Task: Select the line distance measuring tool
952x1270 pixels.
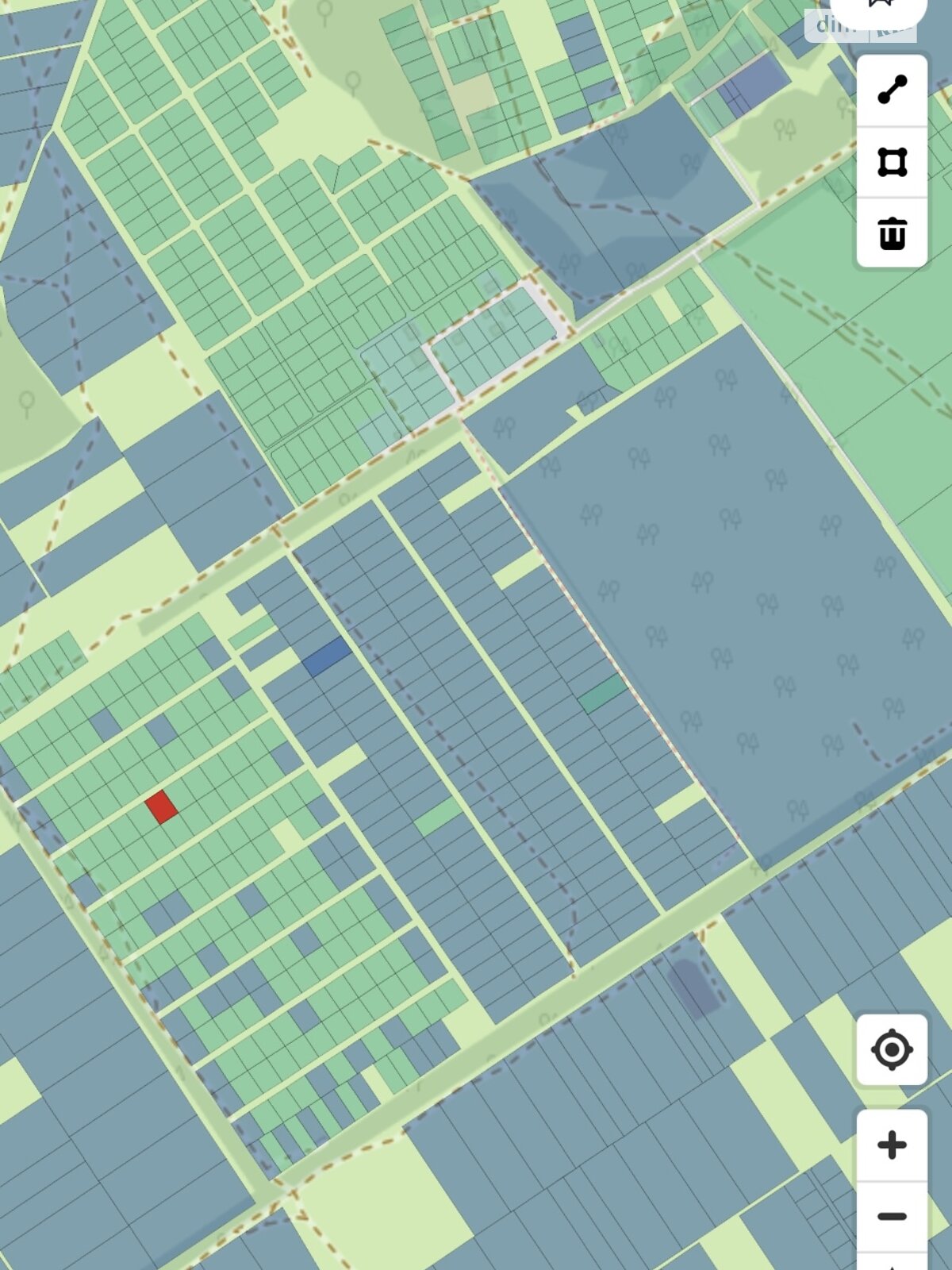Action: pos(892,90)
